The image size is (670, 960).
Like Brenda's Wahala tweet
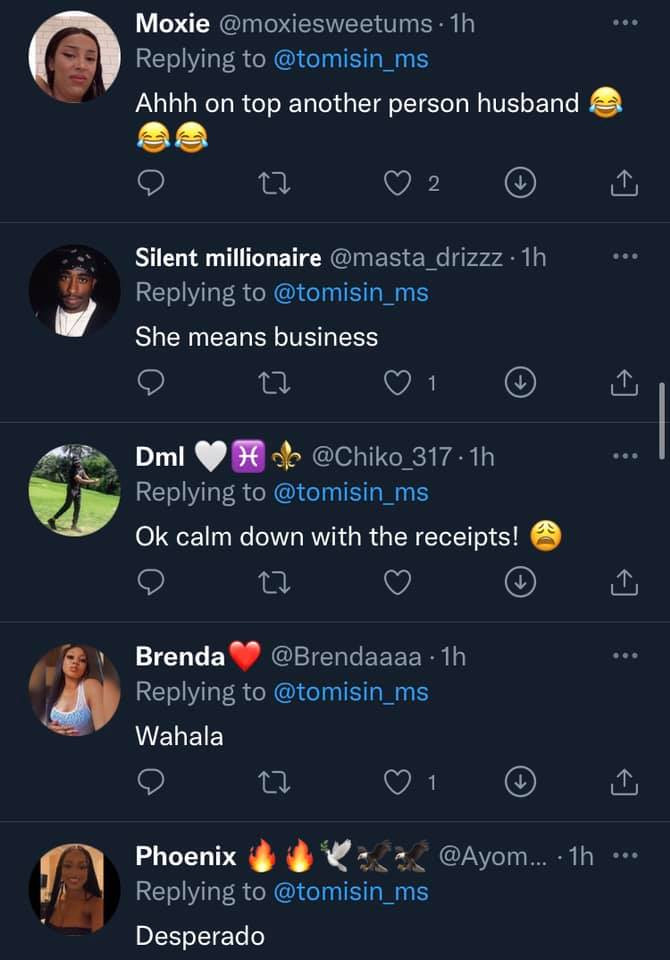[x=398, y=782]
